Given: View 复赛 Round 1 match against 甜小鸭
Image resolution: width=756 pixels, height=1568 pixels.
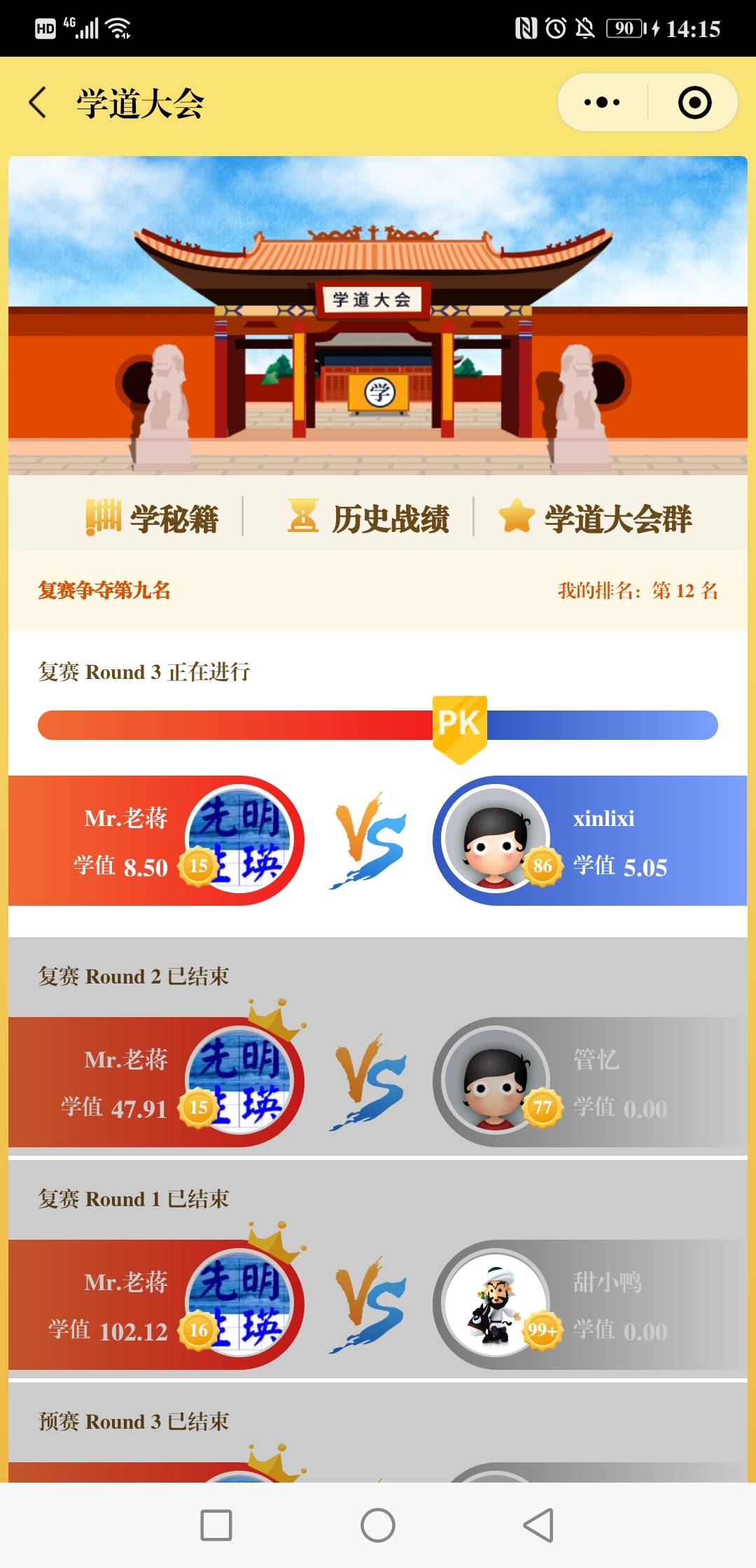Looking at the screenshot, I should [378, 1304].
